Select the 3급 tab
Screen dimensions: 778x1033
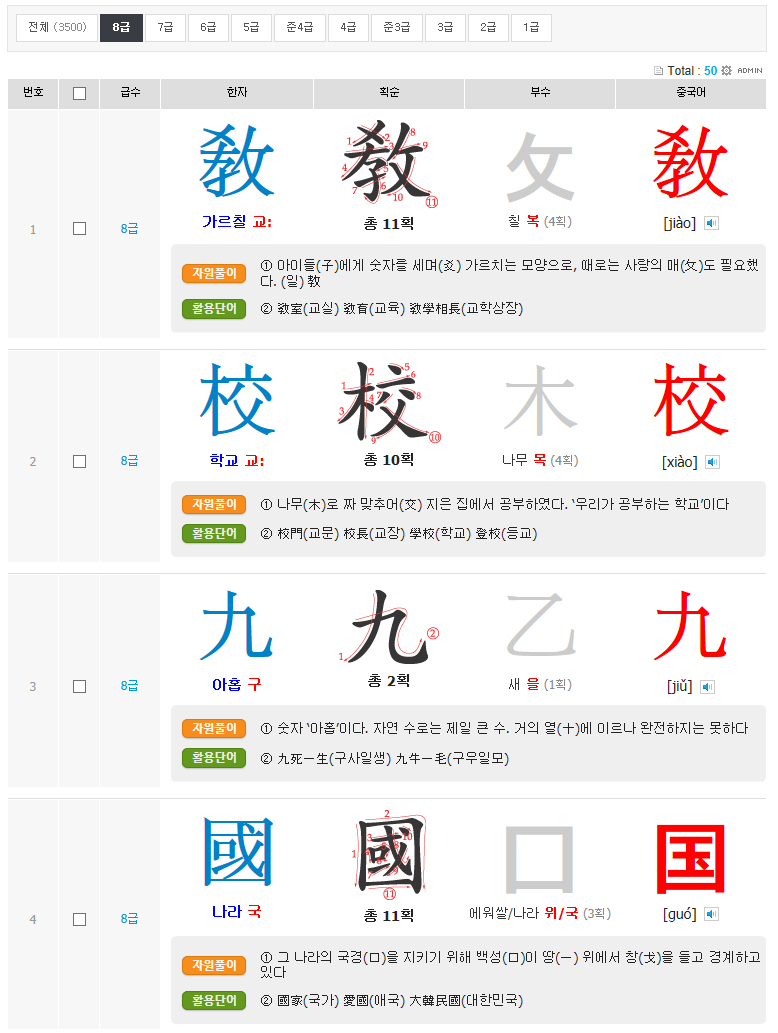[445, 27]
